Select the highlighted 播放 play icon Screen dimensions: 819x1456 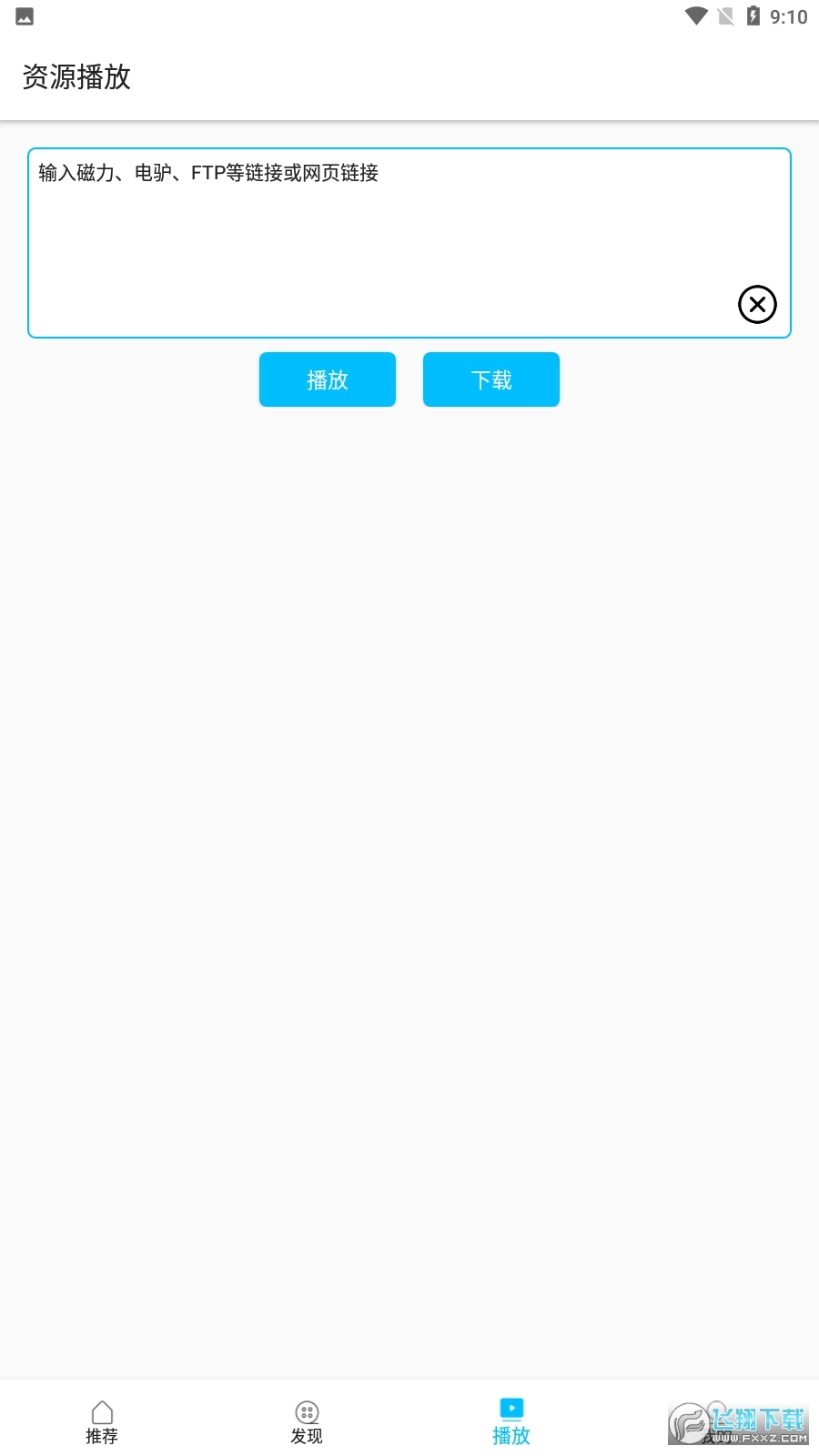pyautogui.click(x=511, y=1409)
